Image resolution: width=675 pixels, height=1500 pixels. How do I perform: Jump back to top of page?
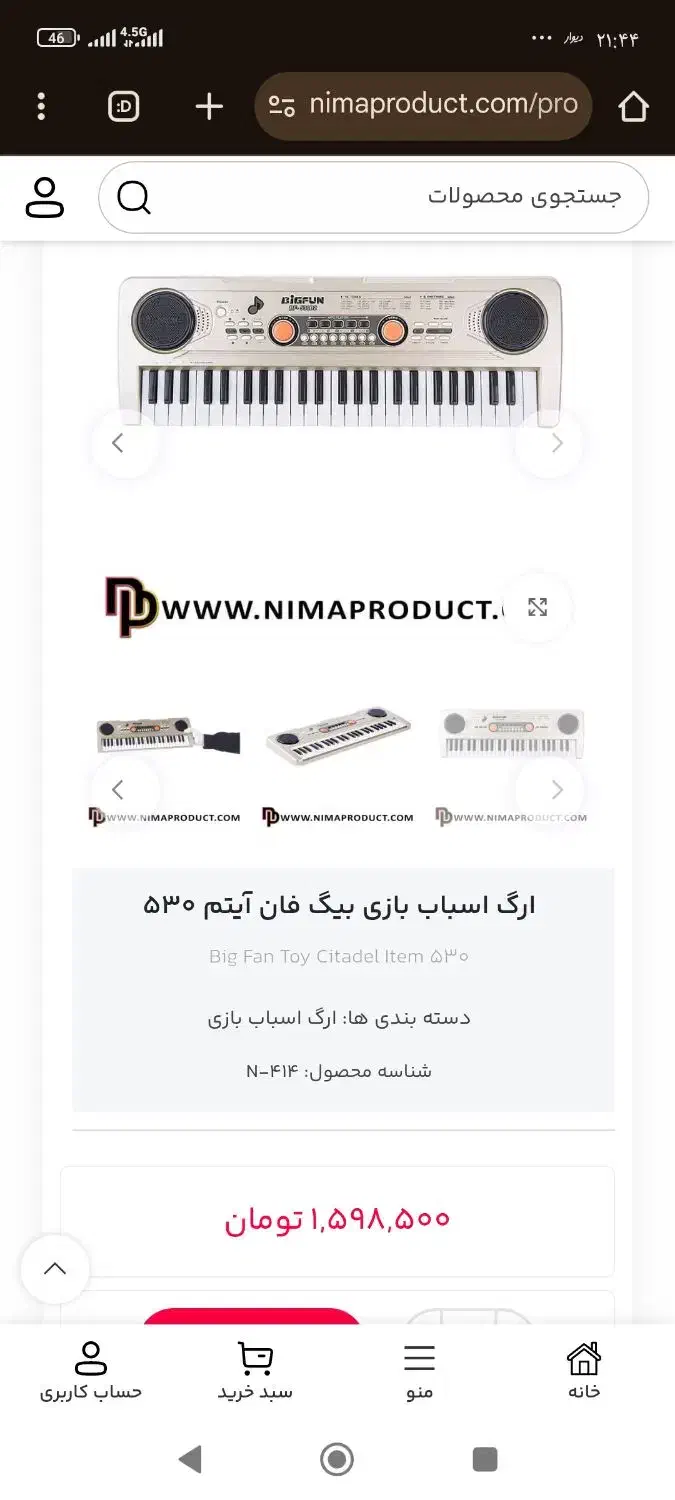(55, 1269)
